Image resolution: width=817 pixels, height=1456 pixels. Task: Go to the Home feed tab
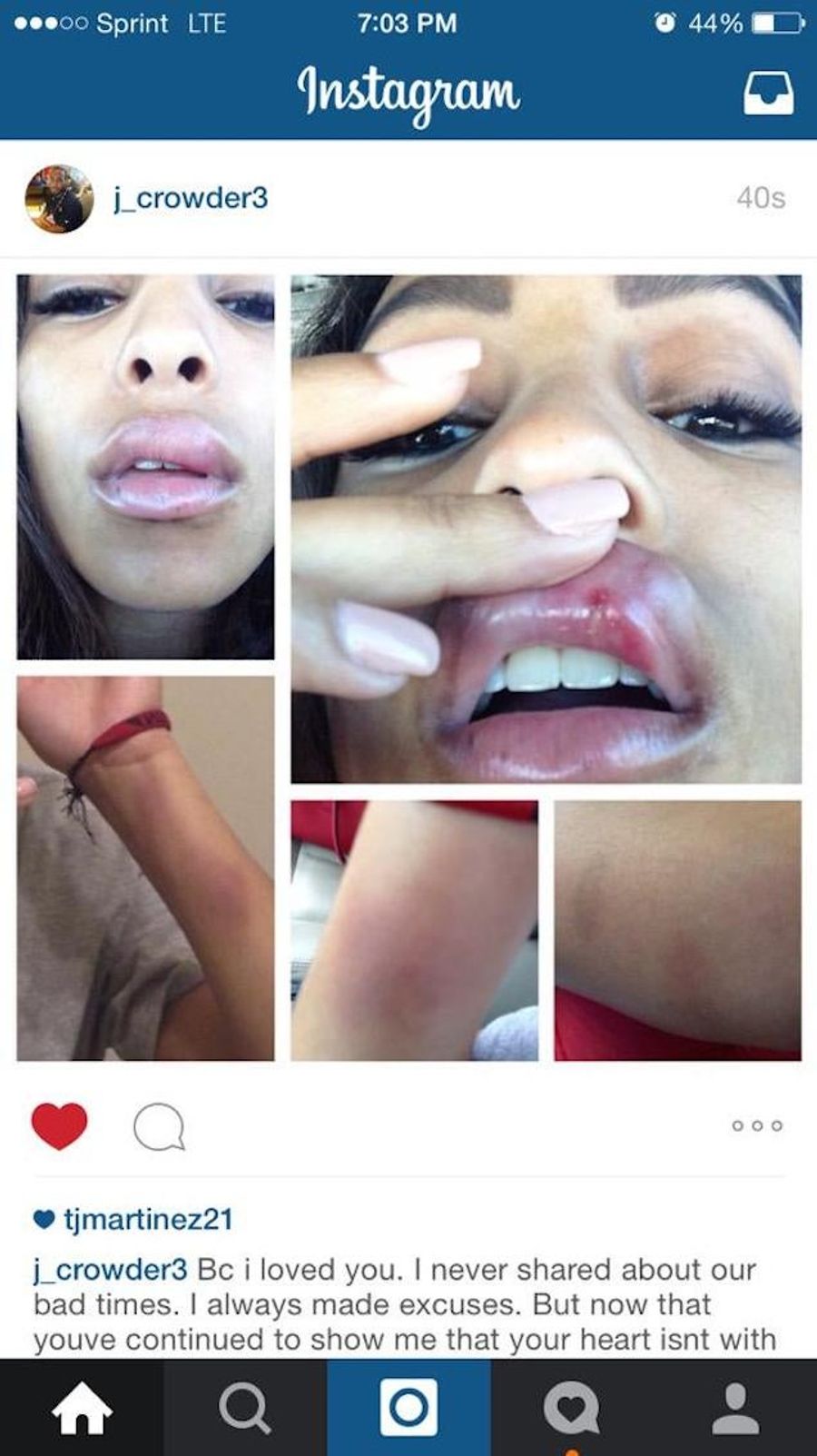[x=82, y=1408]
